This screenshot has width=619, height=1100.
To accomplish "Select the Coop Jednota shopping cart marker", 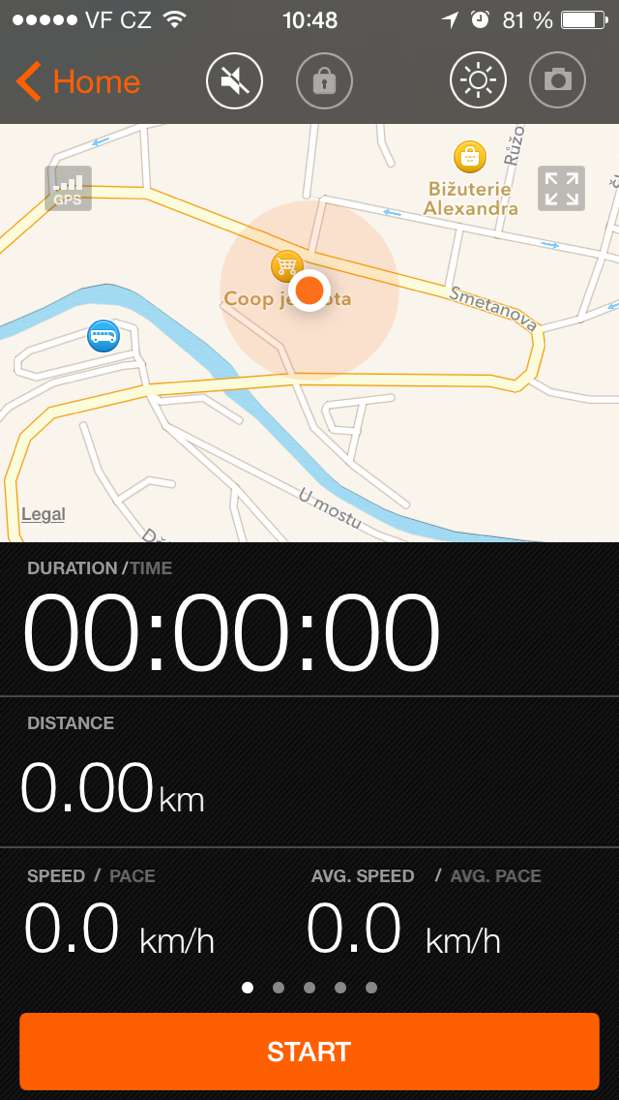I will (286, 265).
